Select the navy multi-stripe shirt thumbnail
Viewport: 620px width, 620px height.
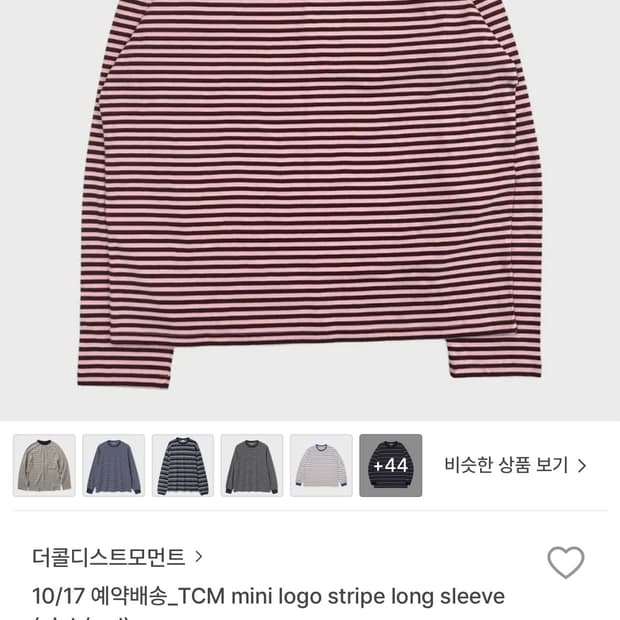(183, 465)
